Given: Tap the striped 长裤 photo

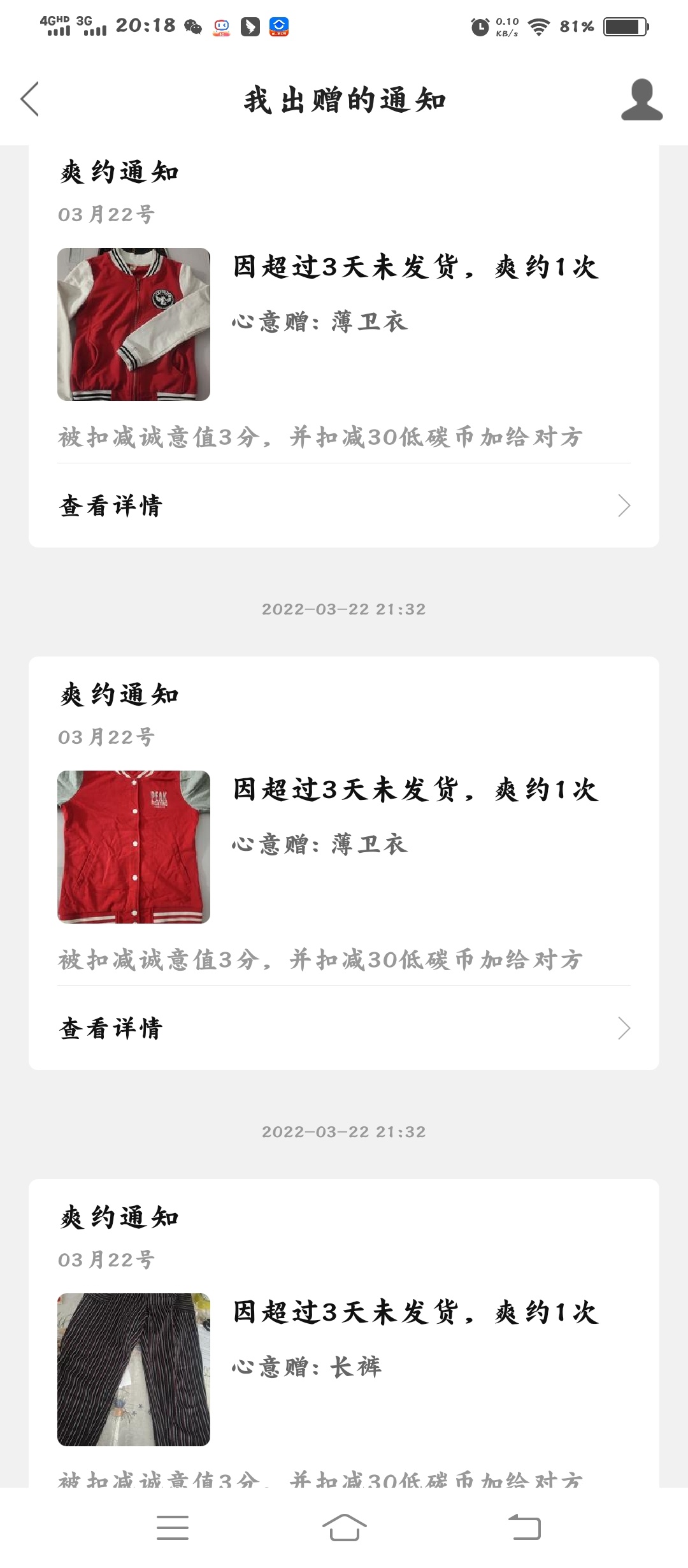Looking at the screenshot, I should (134, 1370).
